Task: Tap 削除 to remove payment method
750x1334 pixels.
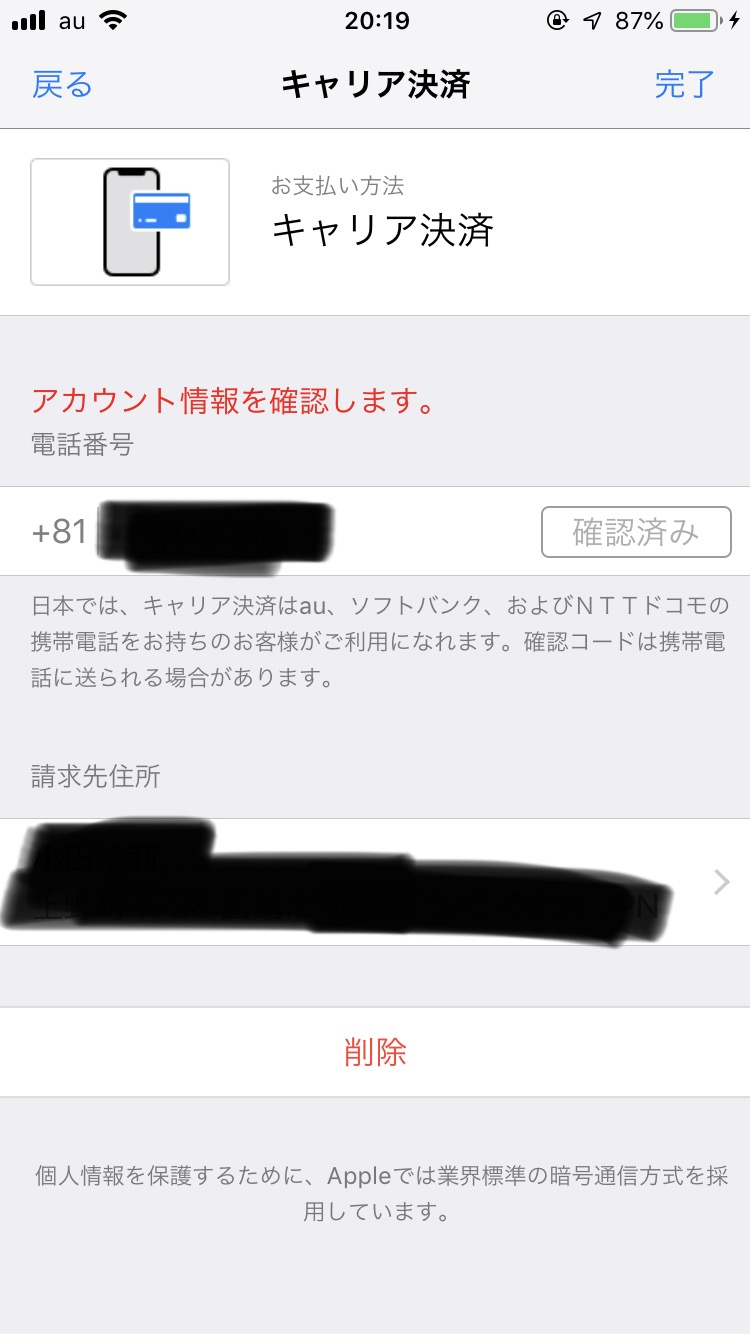Action: point(375,1052)
